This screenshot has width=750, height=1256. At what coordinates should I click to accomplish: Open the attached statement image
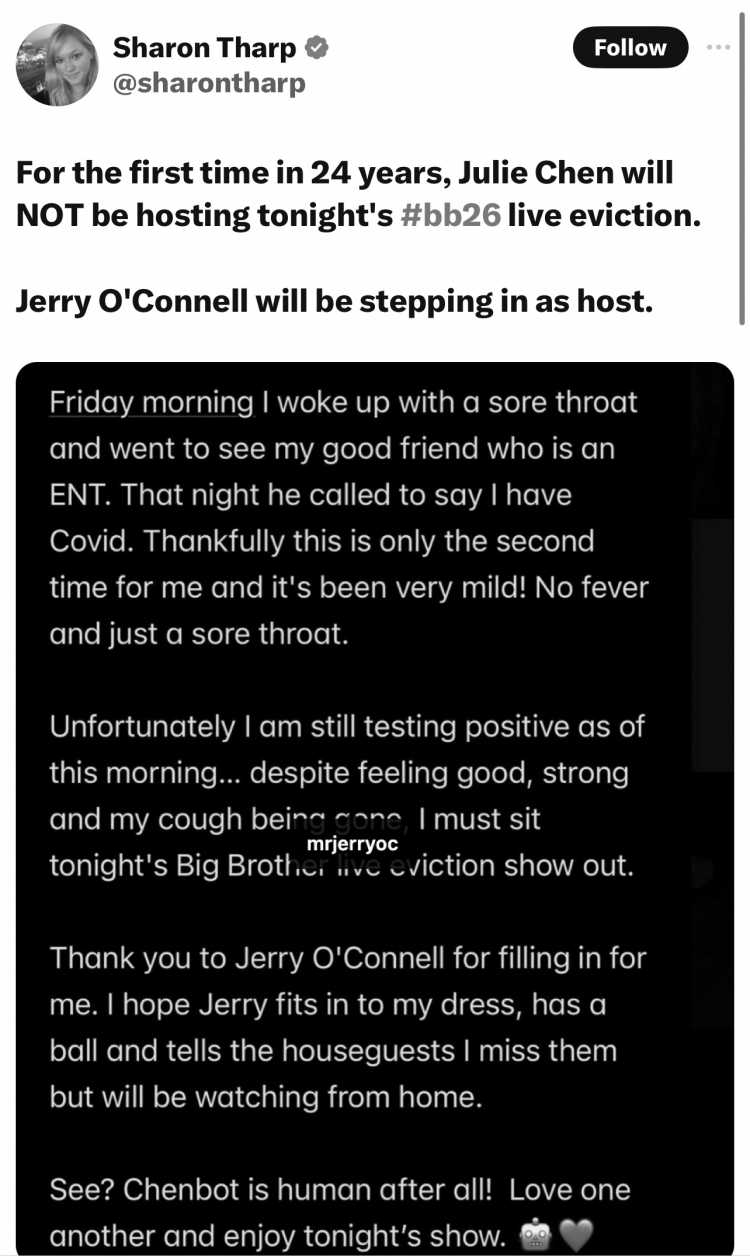point(375,808)
